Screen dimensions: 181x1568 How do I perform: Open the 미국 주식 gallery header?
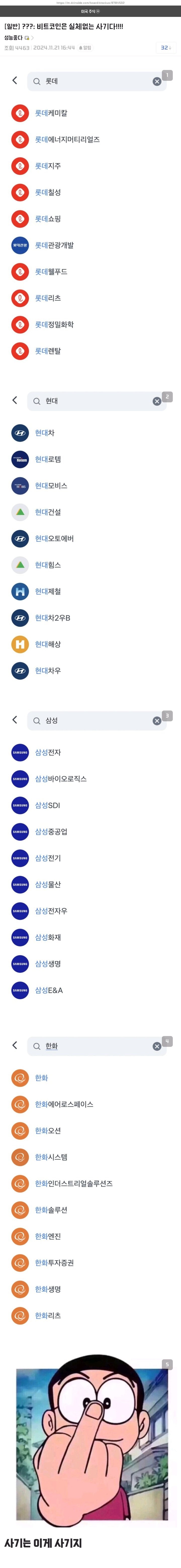coord(90,11)
